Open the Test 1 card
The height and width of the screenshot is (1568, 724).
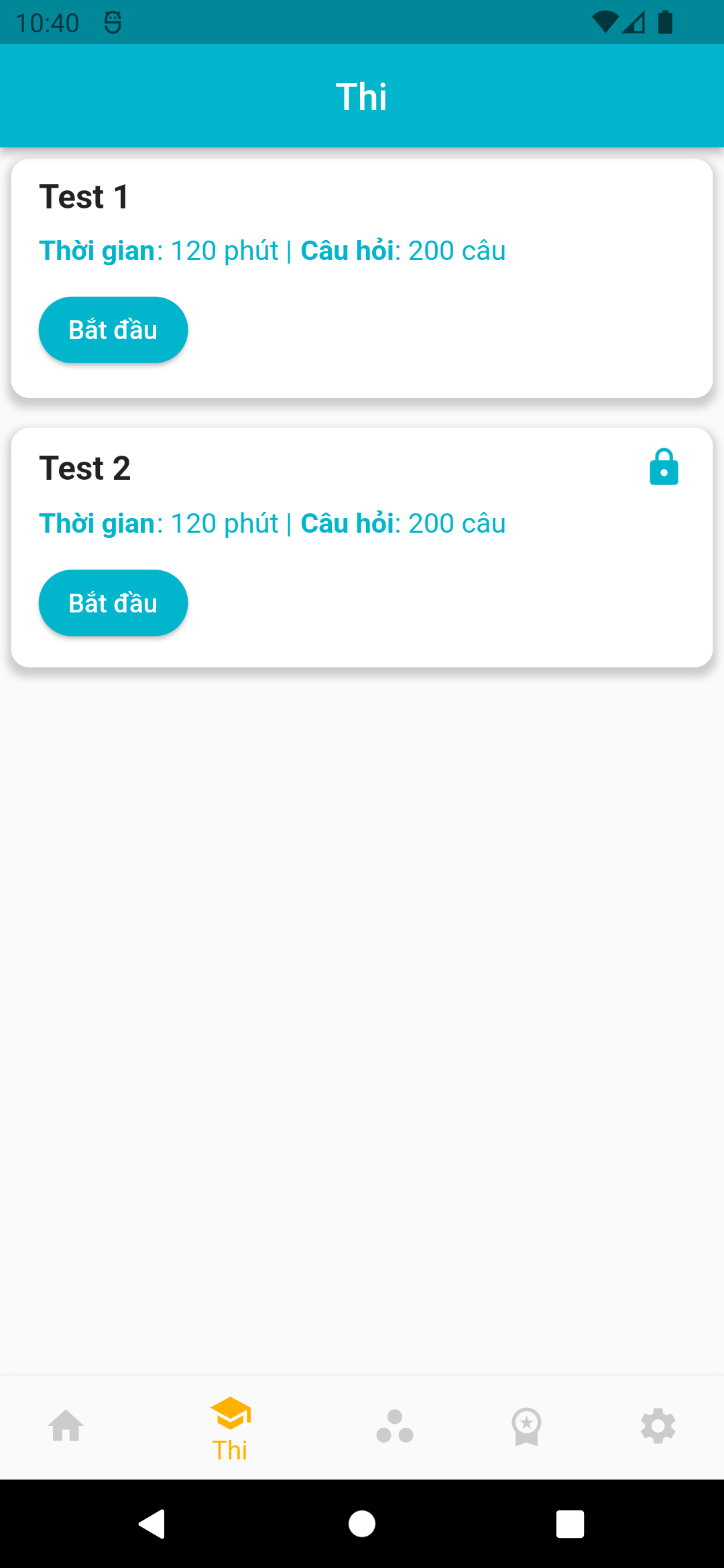point(362,277)
